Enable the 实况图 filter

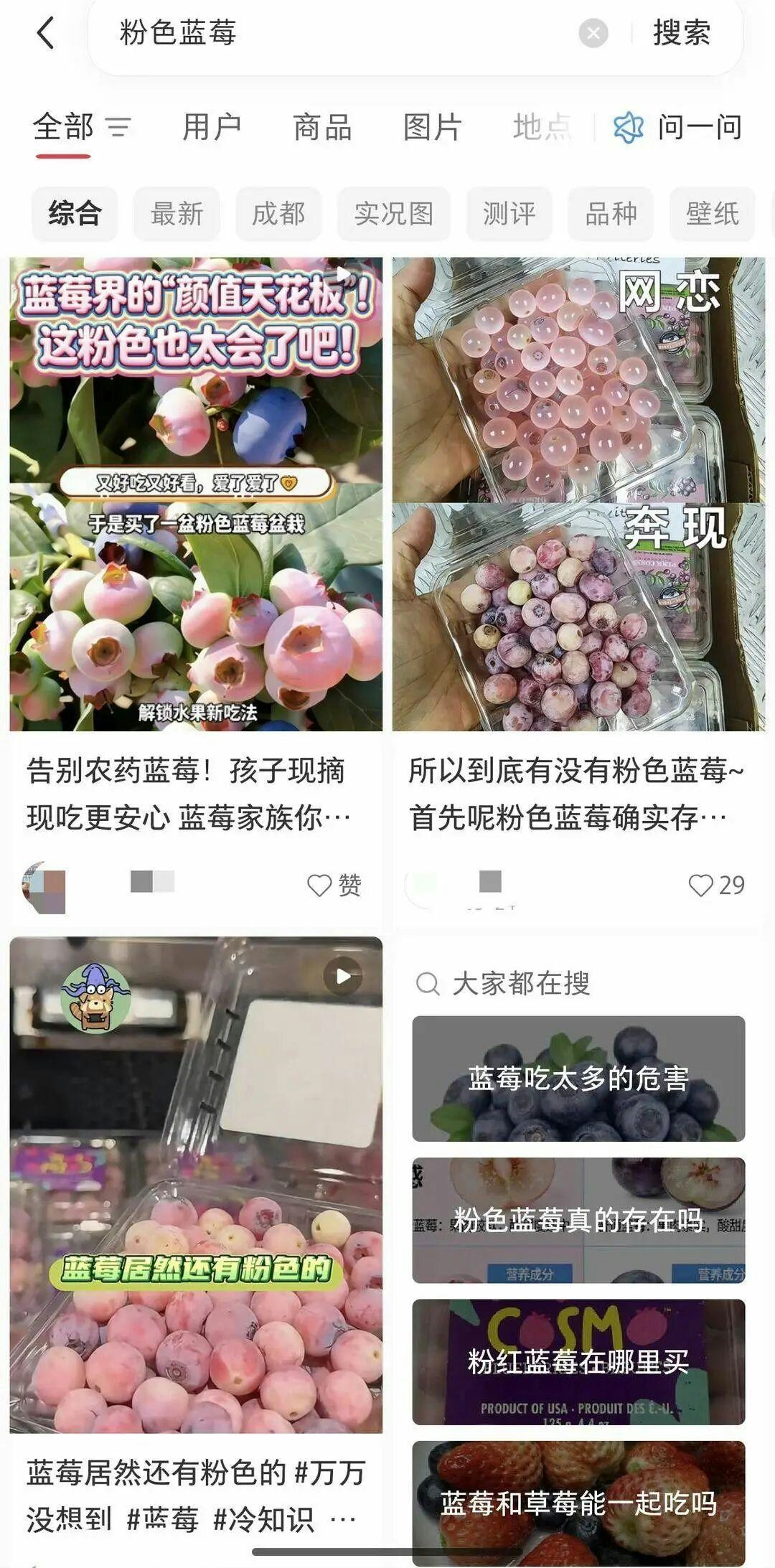pyautogui.click(x=394, y=213)
